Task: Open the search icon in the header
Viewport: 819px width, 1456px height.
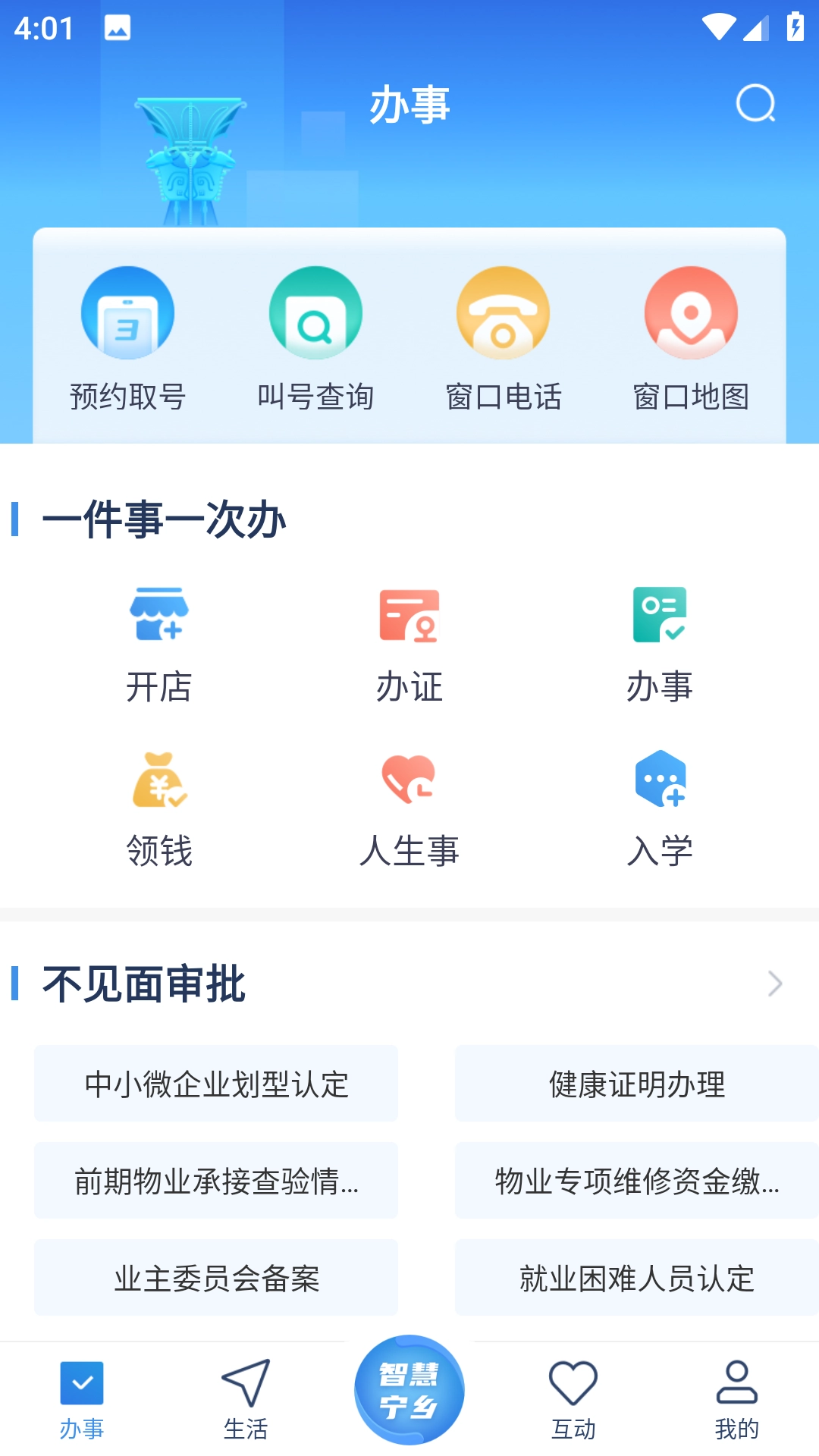Action: pos(755,103)
